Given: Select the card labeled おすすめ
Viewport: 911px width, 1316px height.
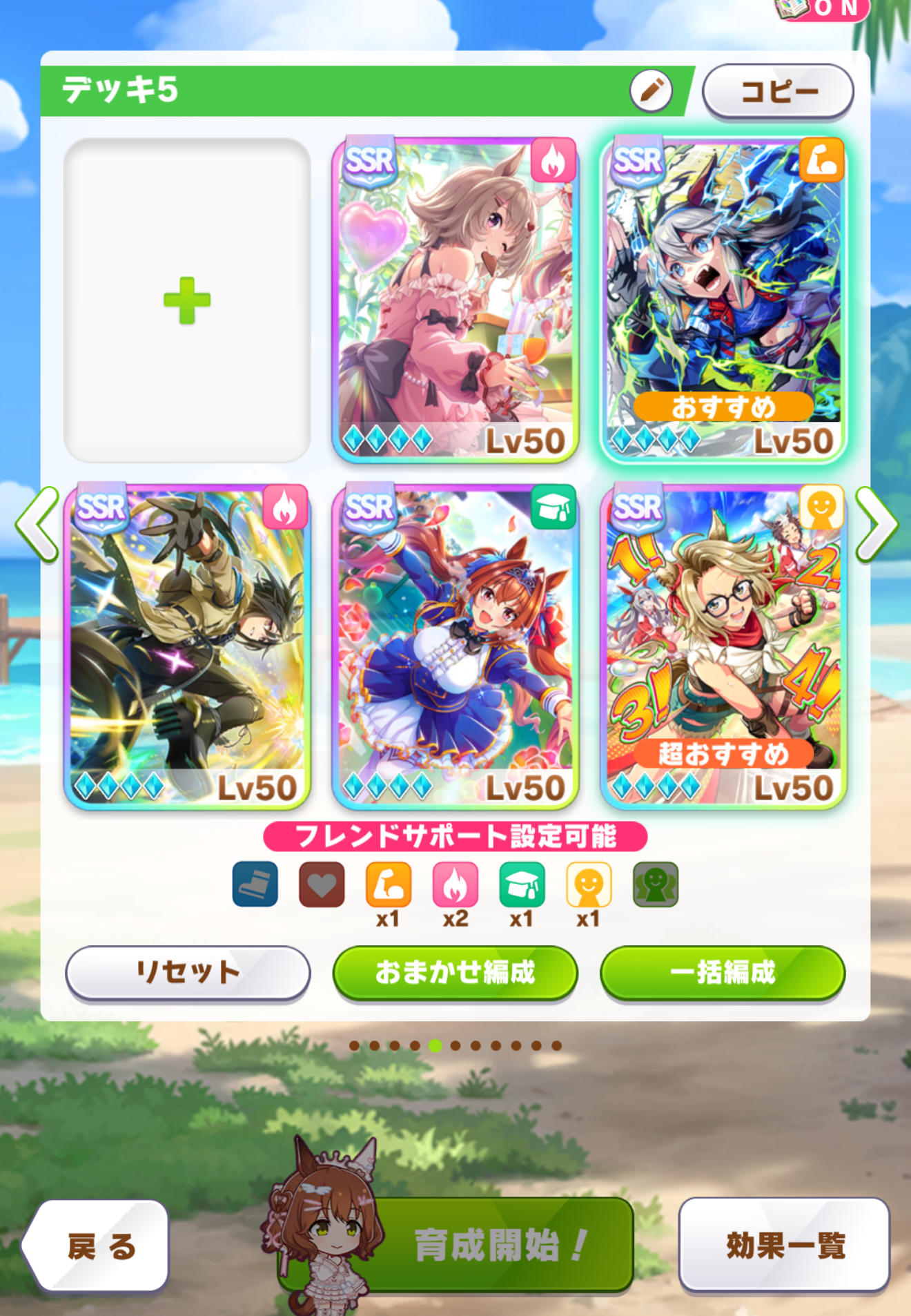Looking at the screenshot, I should [x=723, y=300].
